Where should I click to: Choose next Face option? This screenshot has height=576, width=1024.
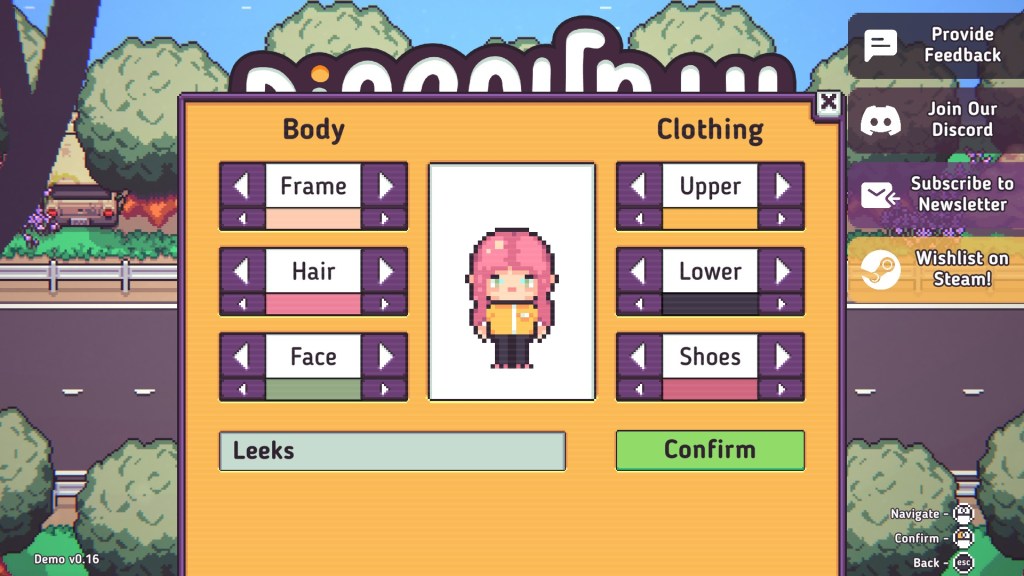385,355
